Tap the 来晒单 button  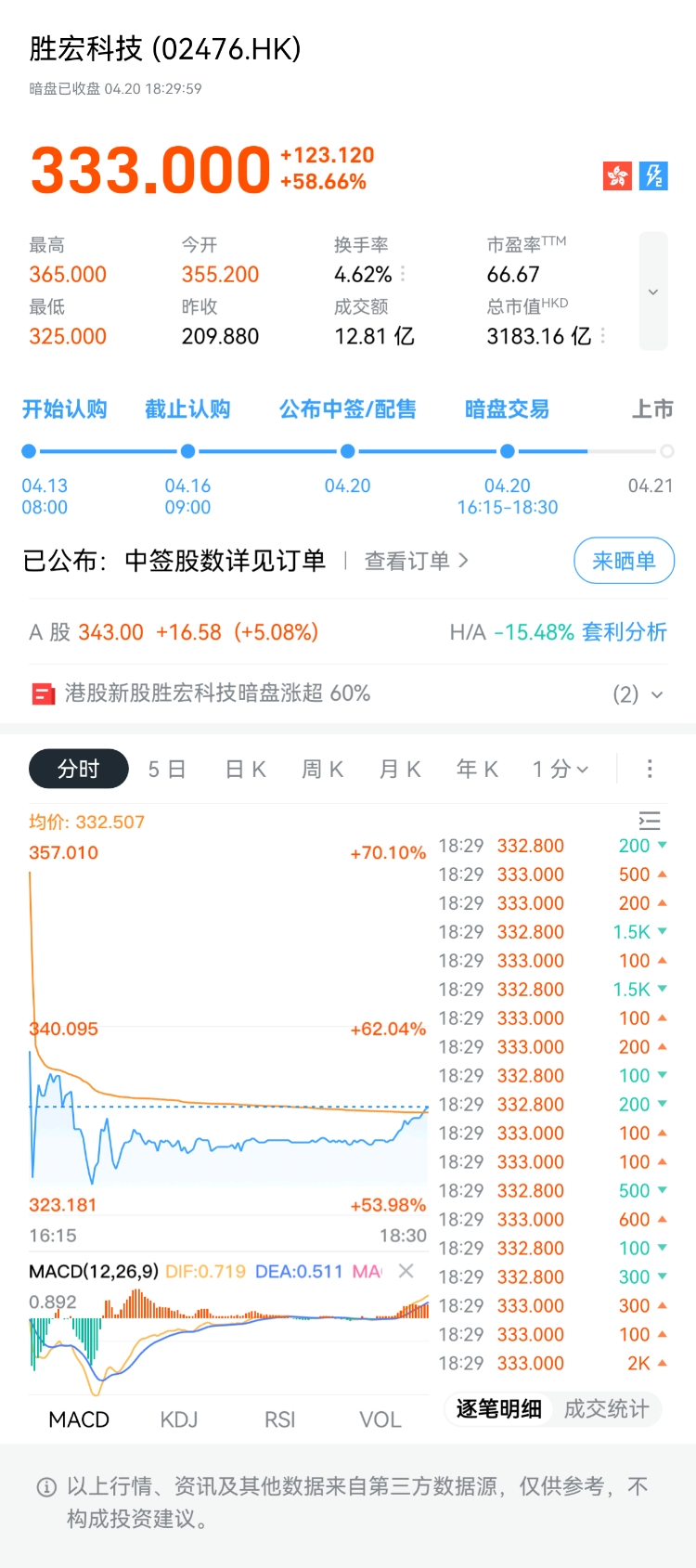624,561
